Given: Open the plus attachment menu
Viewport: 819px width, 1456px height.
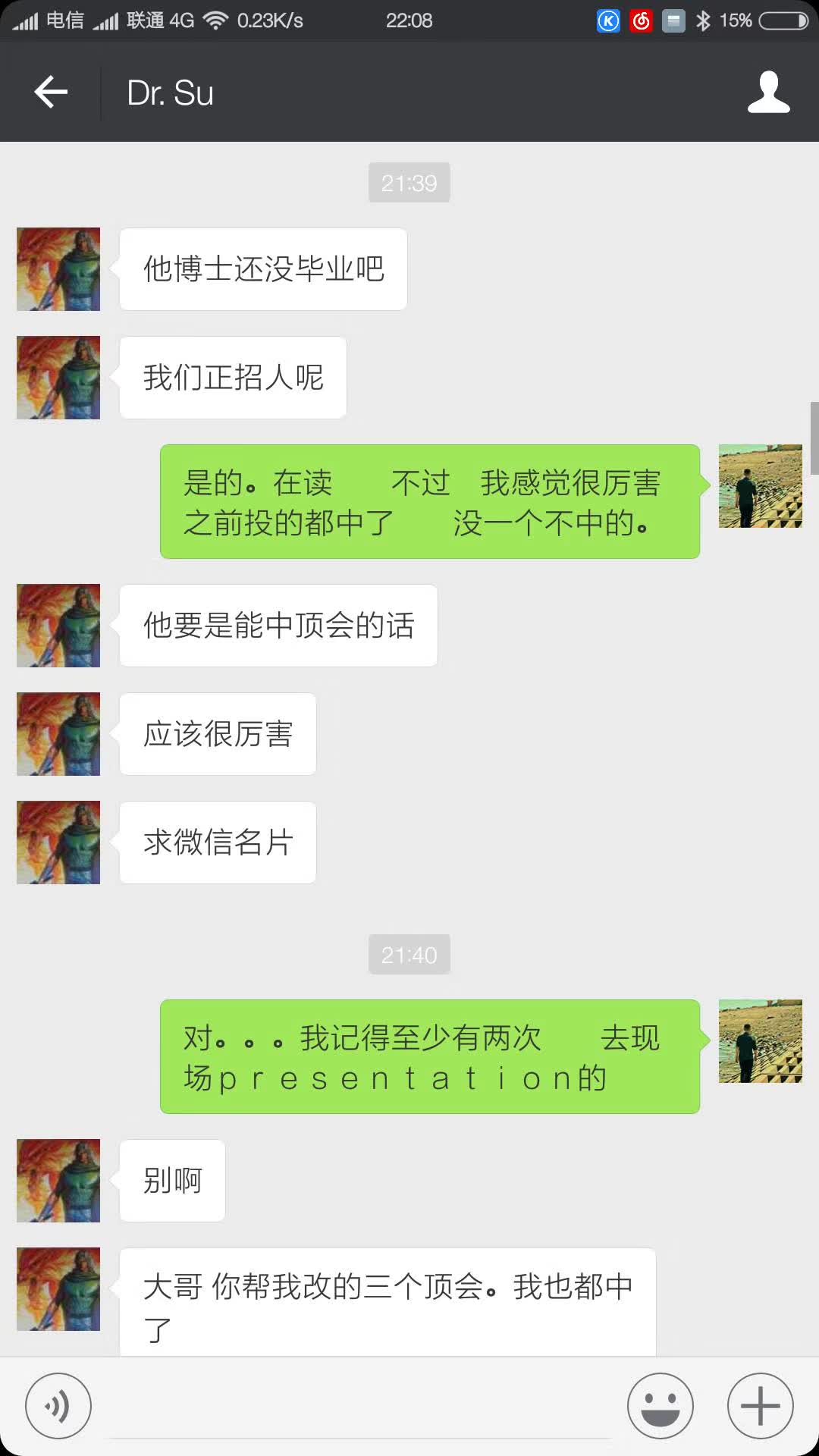Looking at the screenshot, I should click(760, 1405).
